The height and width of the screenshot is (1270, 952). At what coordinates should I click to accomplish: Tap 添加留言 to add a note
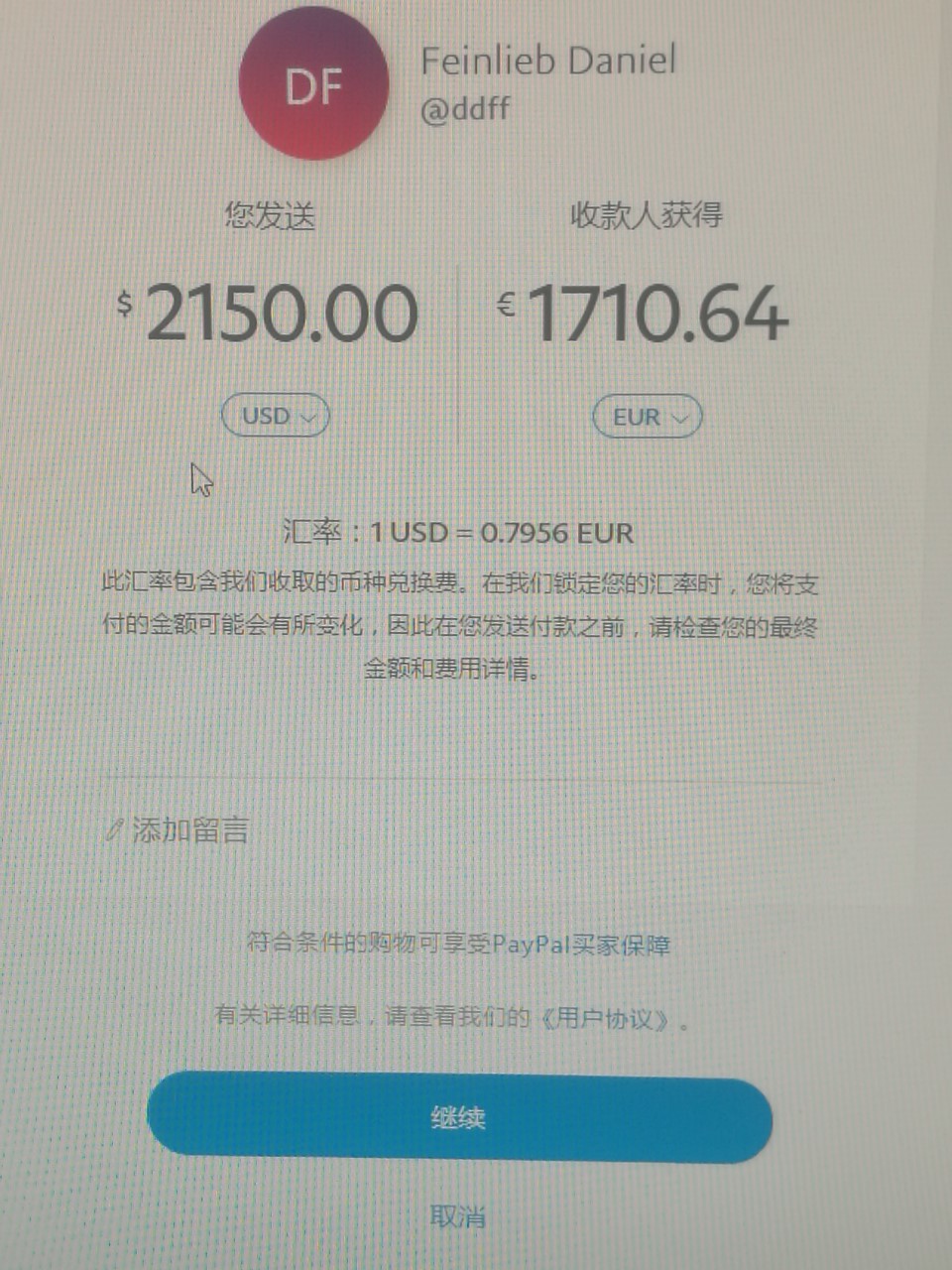tap(188, 830)
